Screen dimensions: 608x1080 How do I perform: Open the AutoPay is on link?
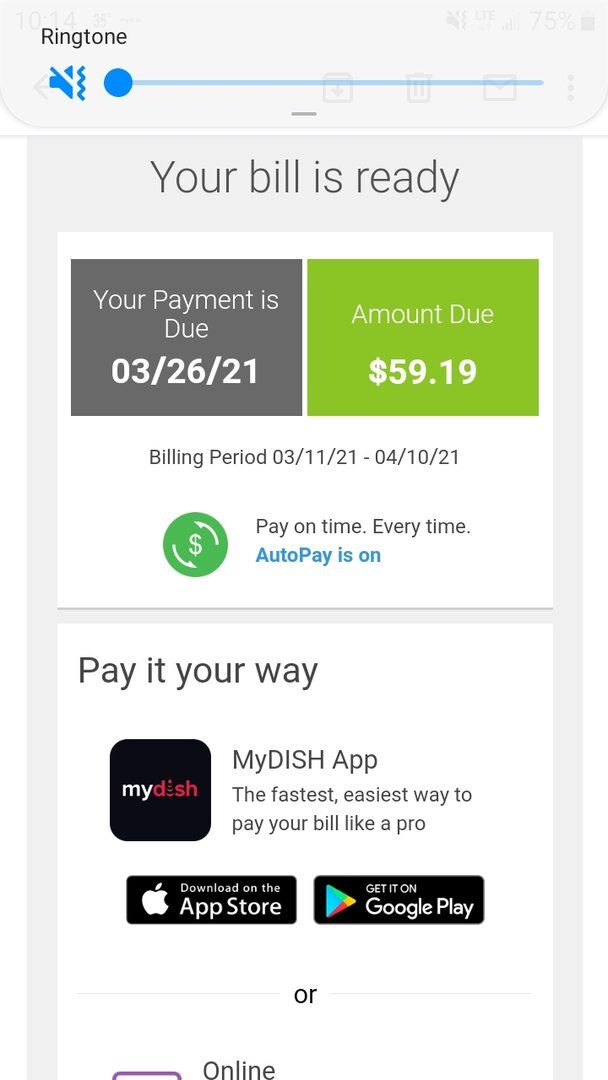point(317,555)
